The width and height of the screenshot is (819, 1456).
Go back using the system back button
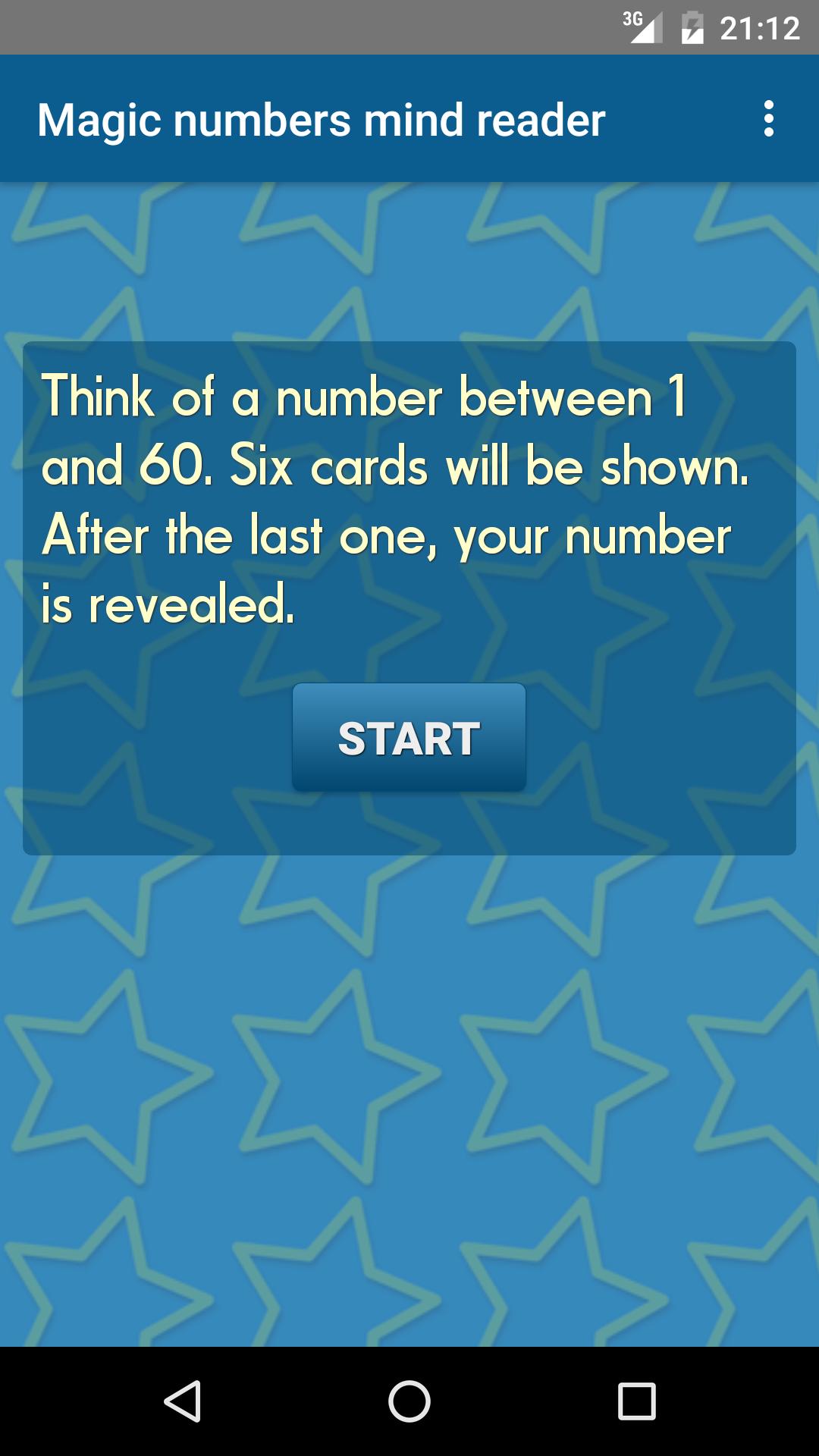tap(183, 1401)
